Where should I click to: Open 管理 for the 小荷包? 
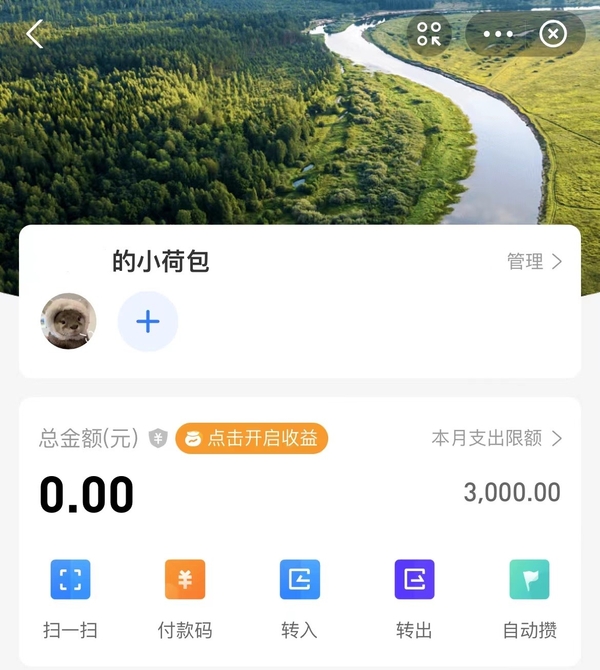535,262
